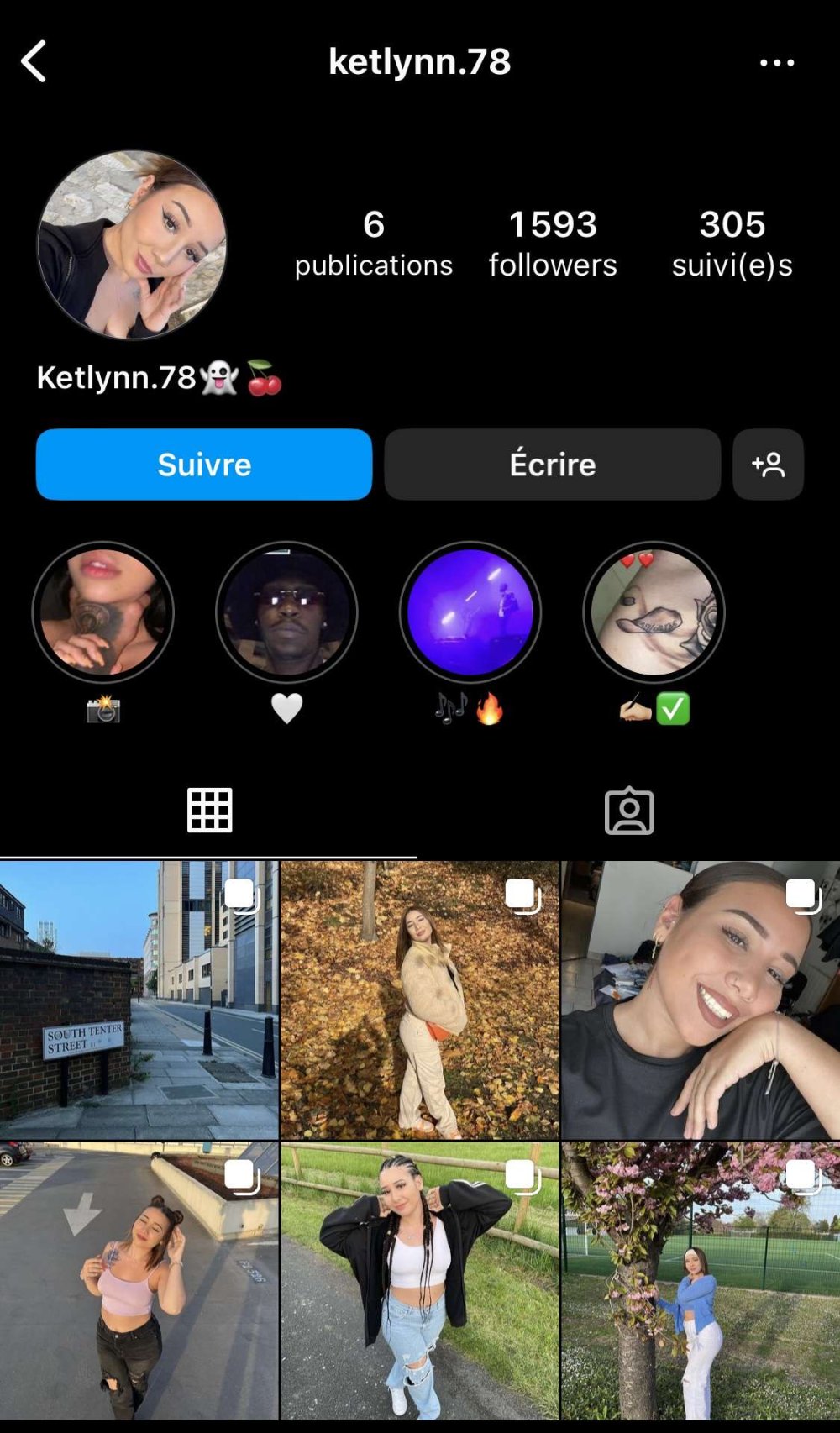840x1433 pixels.
Task: Open the white heart story highlight
Action: tap(286, 612)
